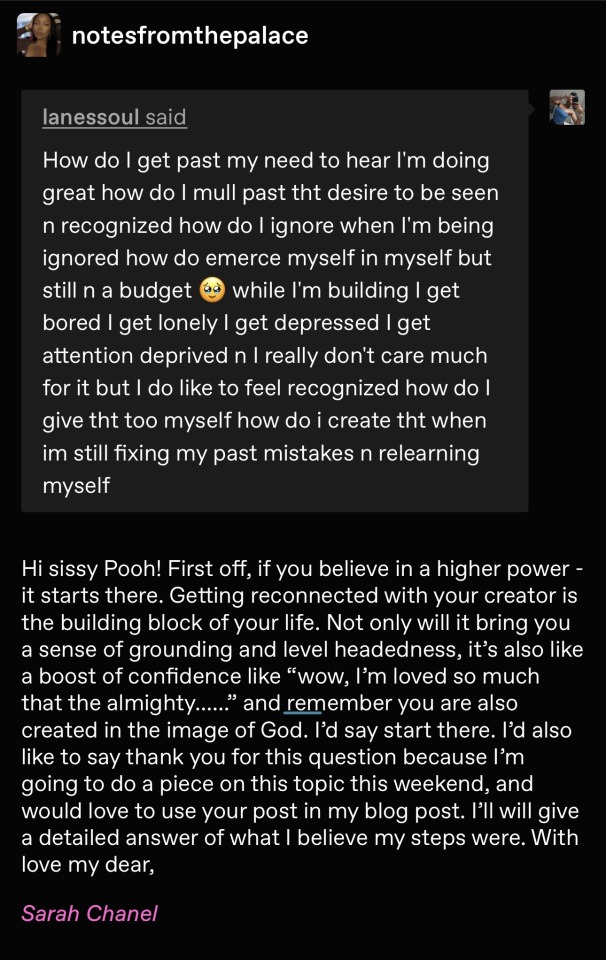Open the notesfromthepalace blog name
Viewport: 606px width, 960px height.
point(190,36)
